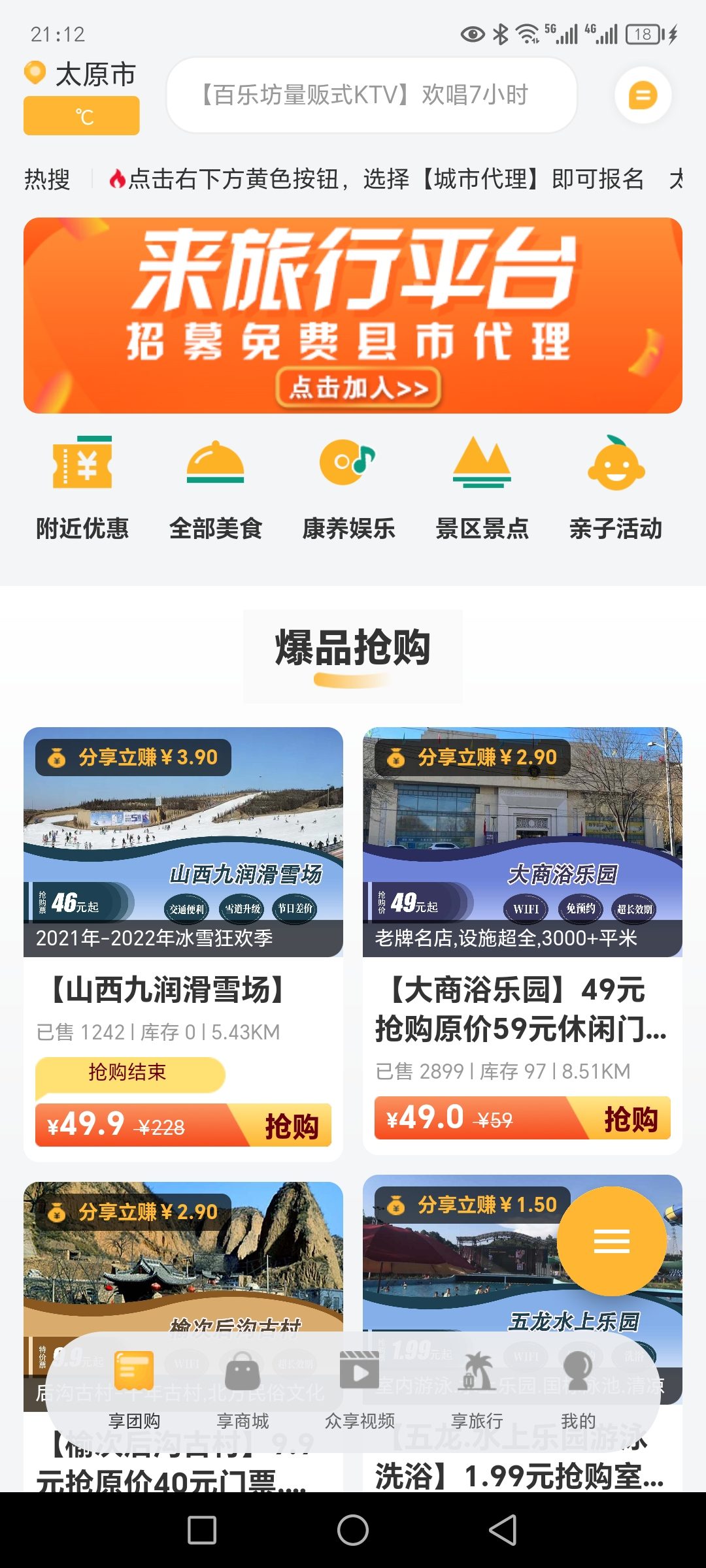Open the message bubble icon top right
The height and width of the screenshot is (1568, 706).
point(644,95)
